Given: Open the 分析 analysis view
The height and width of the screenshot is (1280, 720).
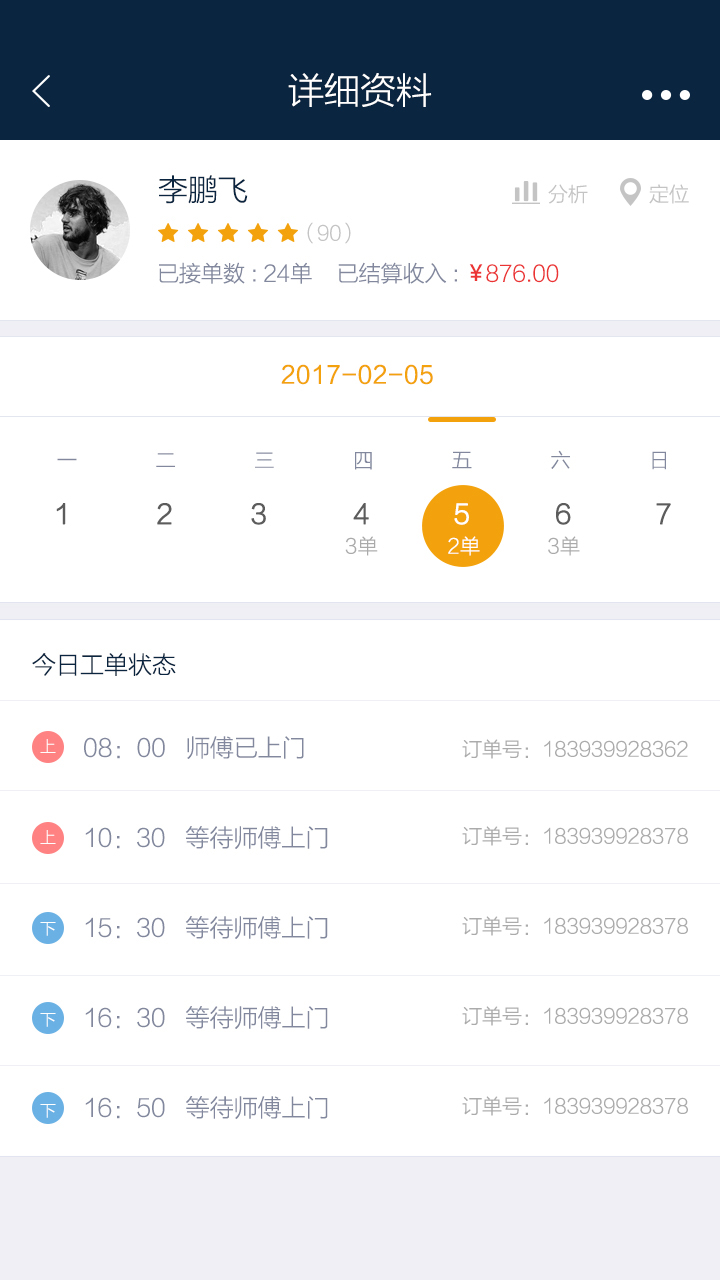Looking at the screenshot, I should tap(550, 193).
